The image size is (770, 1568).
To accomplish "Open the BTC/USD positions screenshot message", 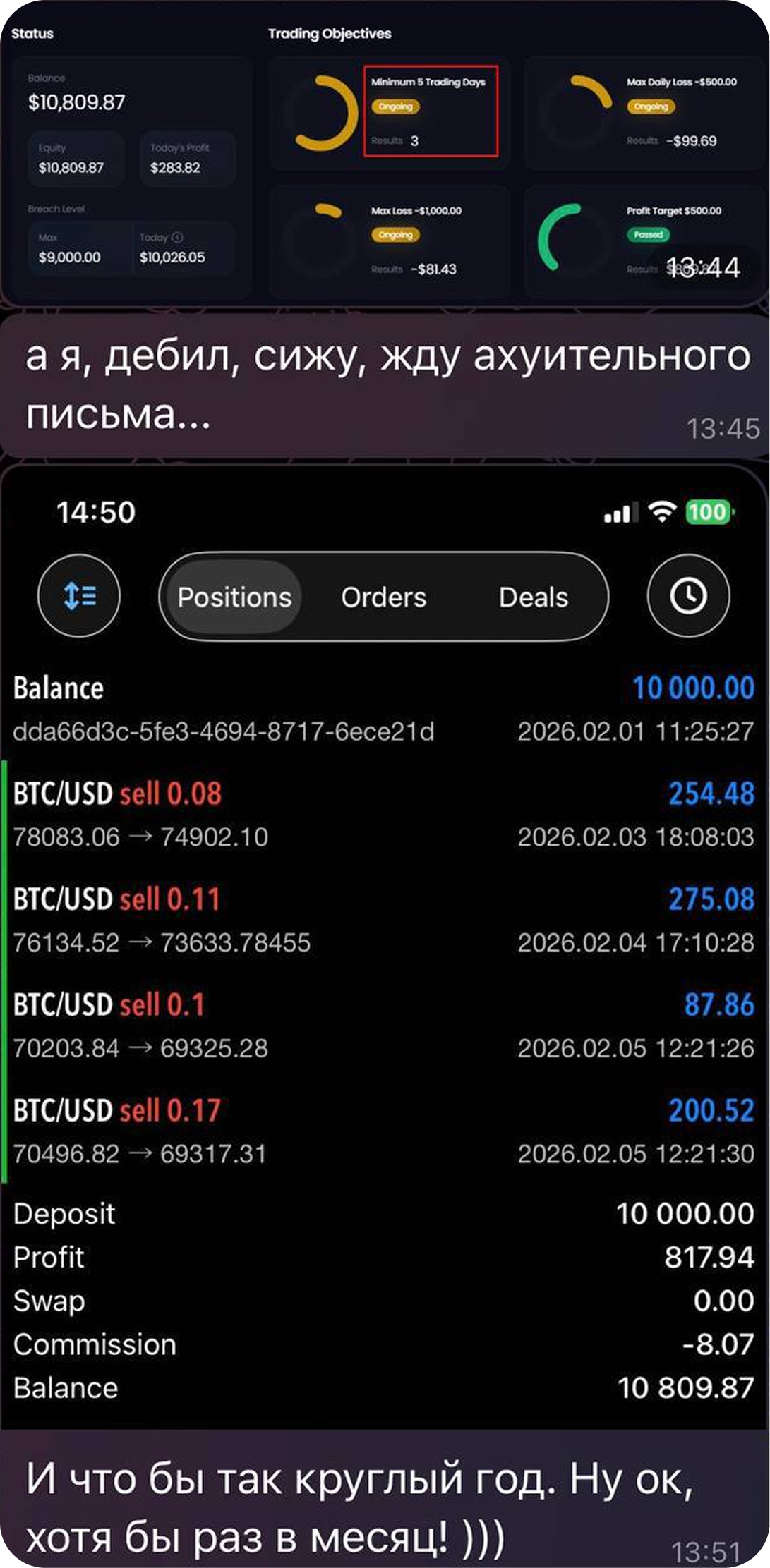I will point(385,945).
